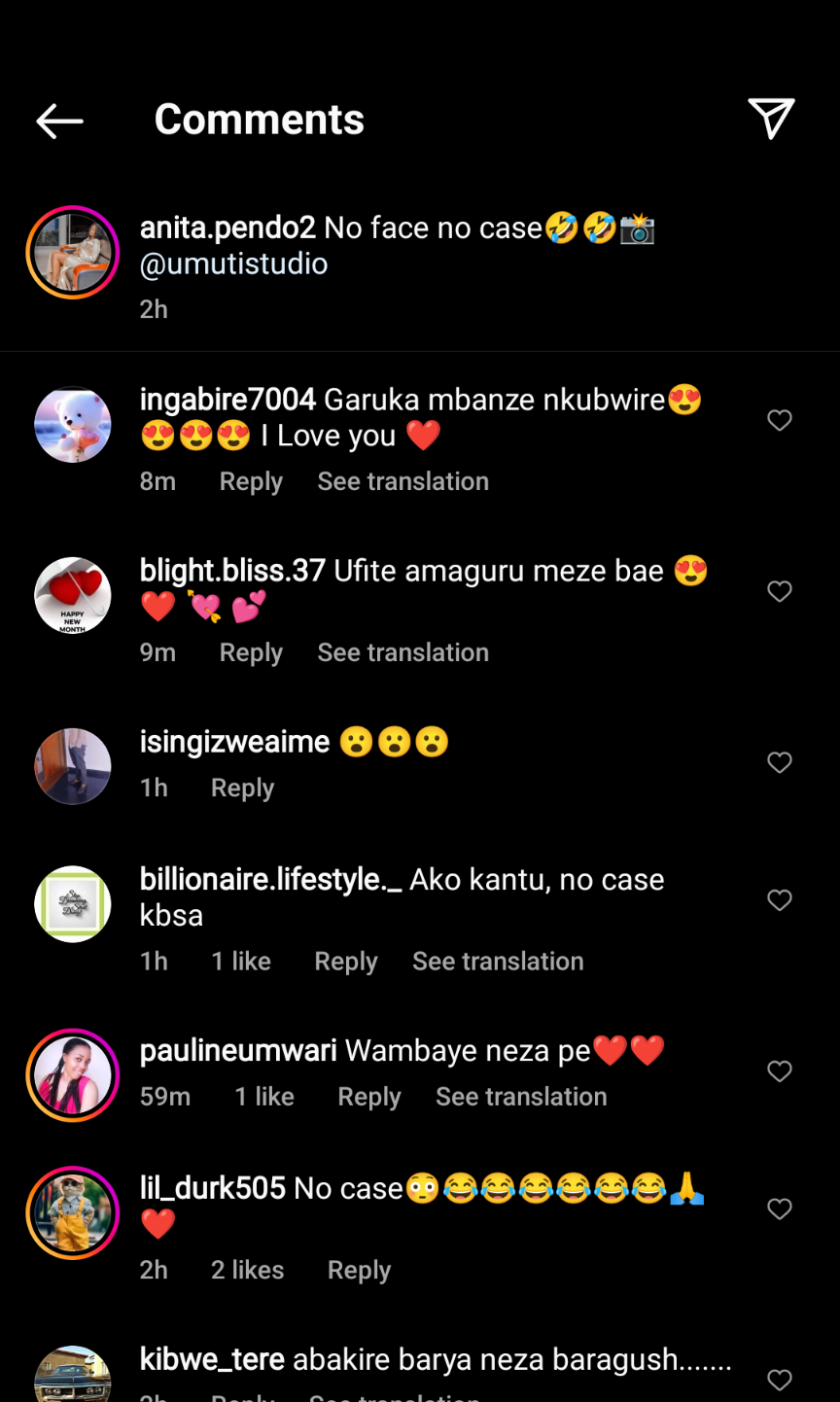Reply to ingabire7004's comment

251,481
